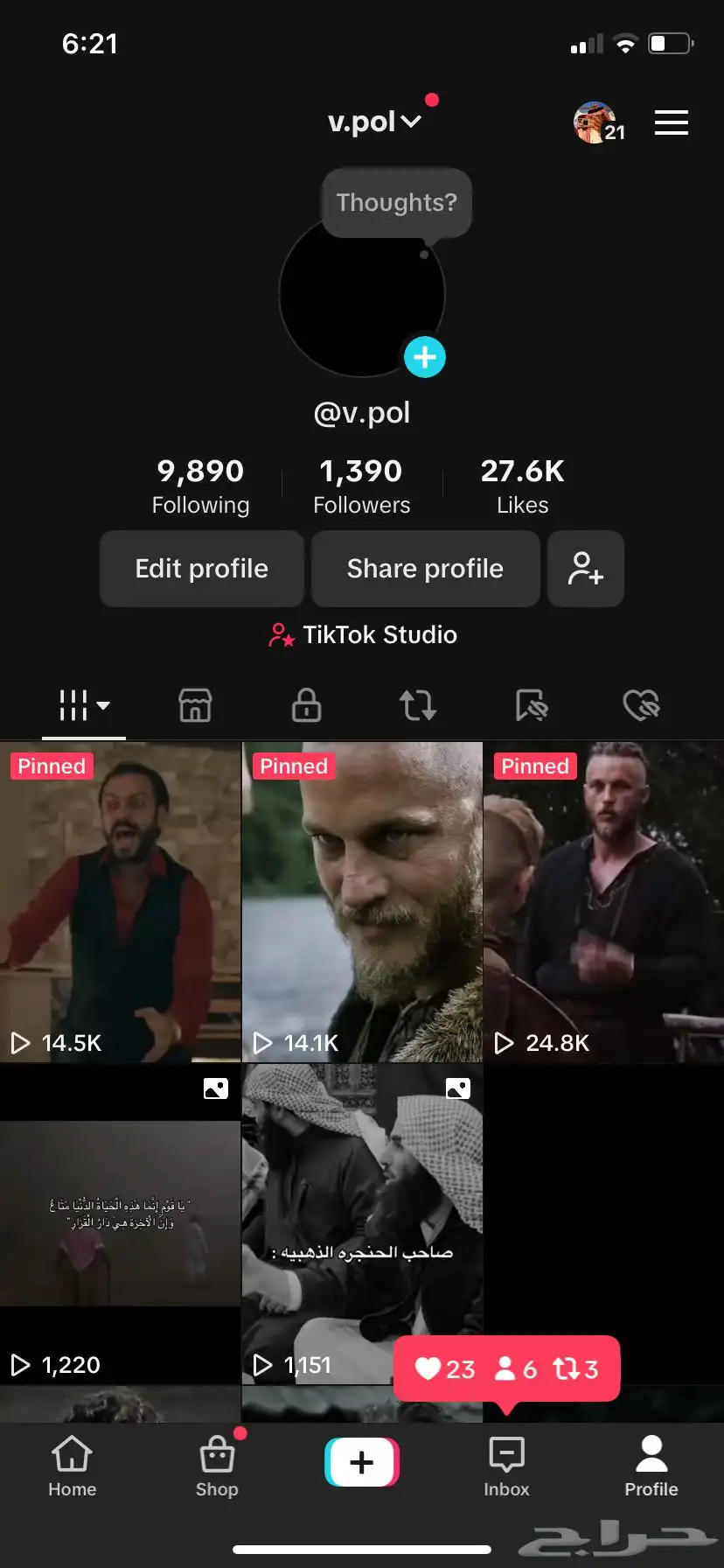The height and width of the screenshot is (1568, 724).
Task: Open profile views avatar with 21
Action: (x=597, y=122)
